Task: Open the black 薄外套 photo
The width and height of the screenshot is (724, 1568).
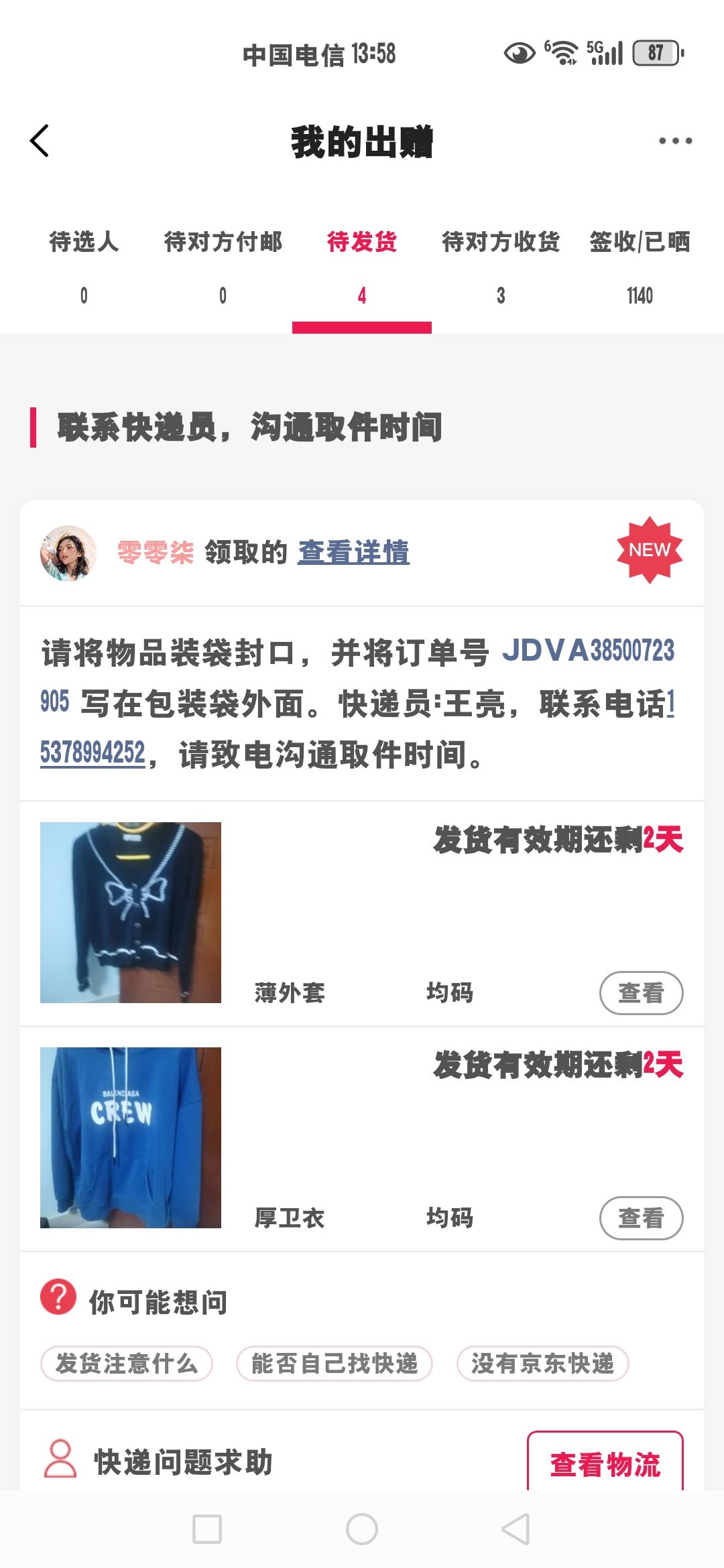Action: click(131, 912)
